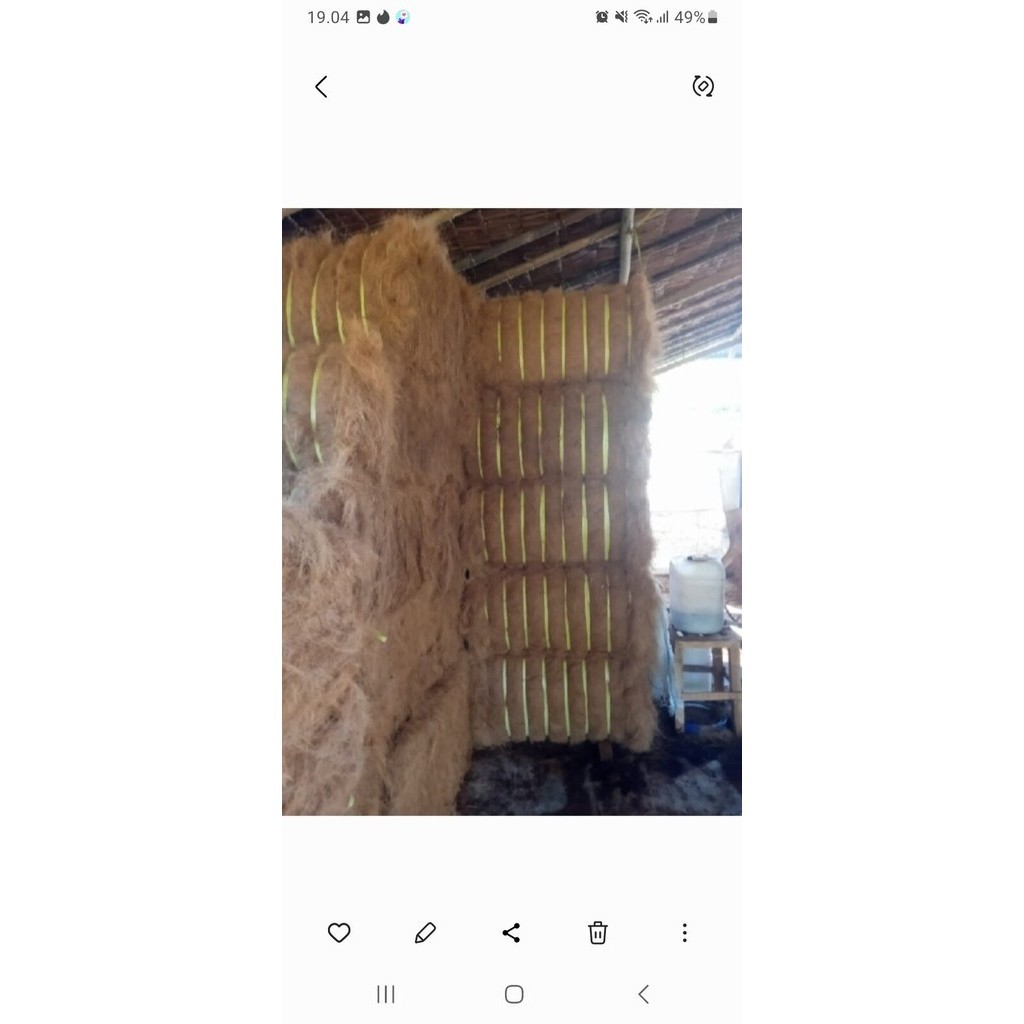The width and height of the screenshot is (1024, 1024).
Task: Go to the home screen
Action: coord(514,994)
